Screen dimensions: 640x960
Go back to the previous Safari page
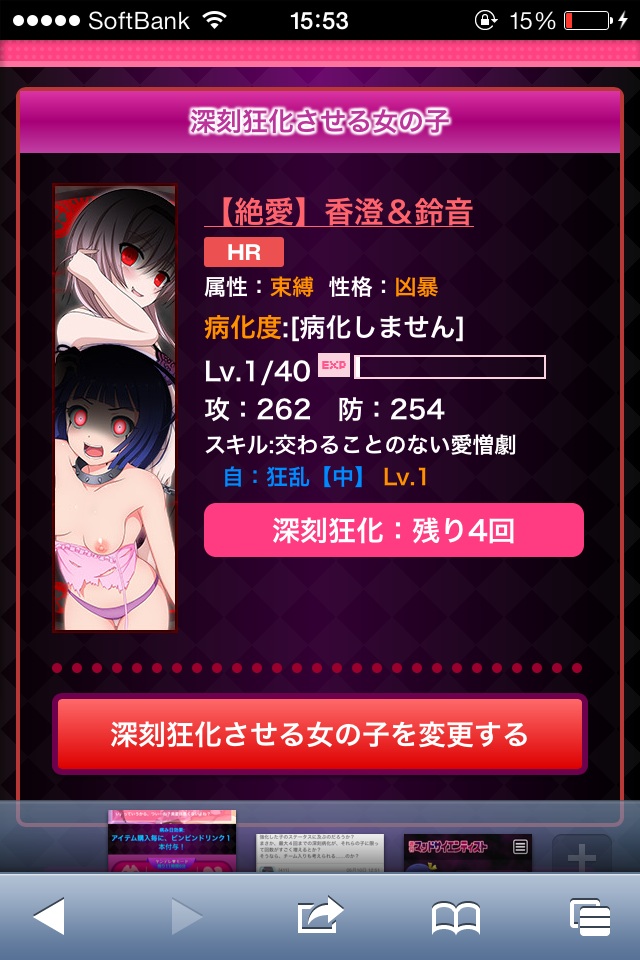coord(48,916)
